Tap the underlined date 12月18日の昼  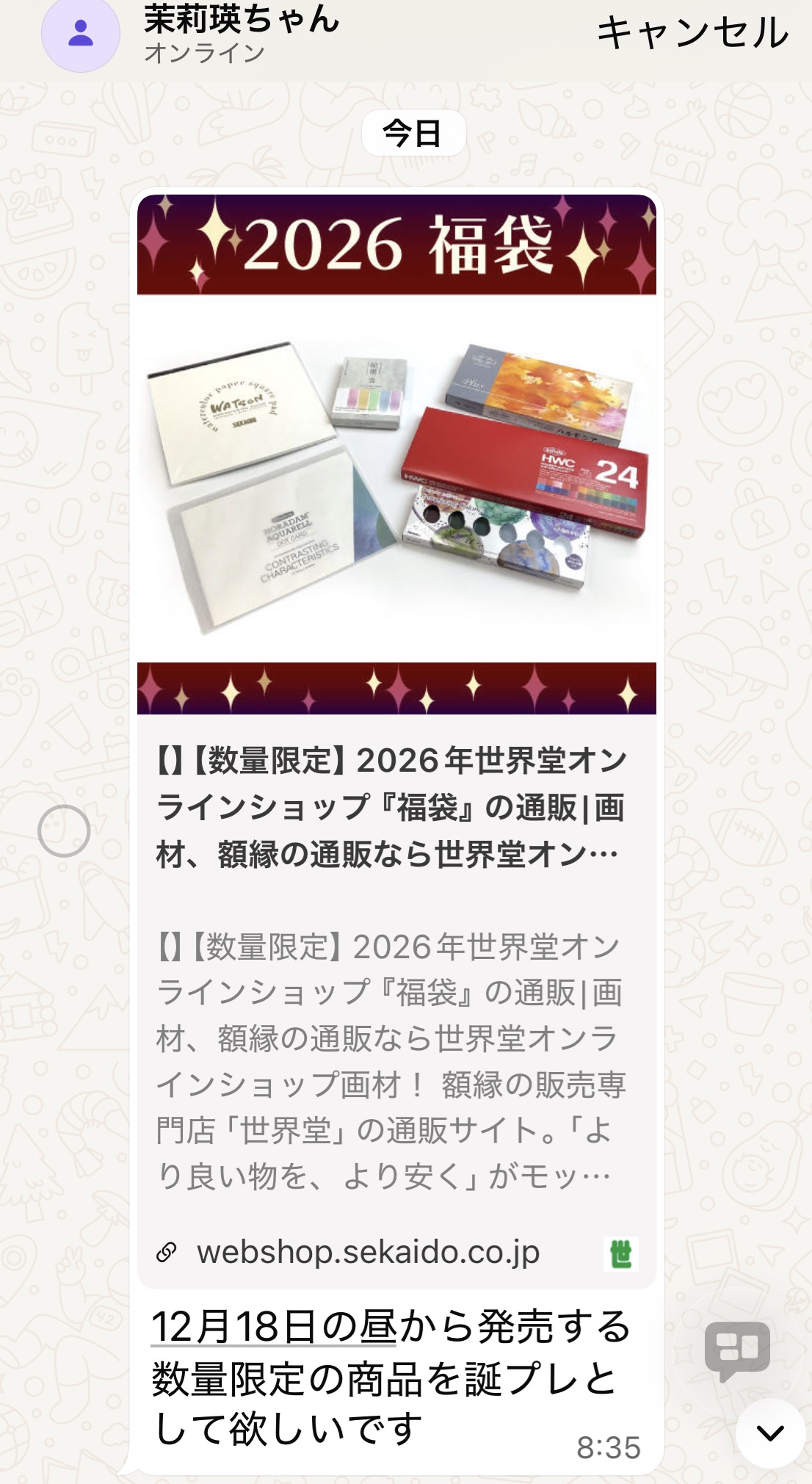tap(273, 1327)
